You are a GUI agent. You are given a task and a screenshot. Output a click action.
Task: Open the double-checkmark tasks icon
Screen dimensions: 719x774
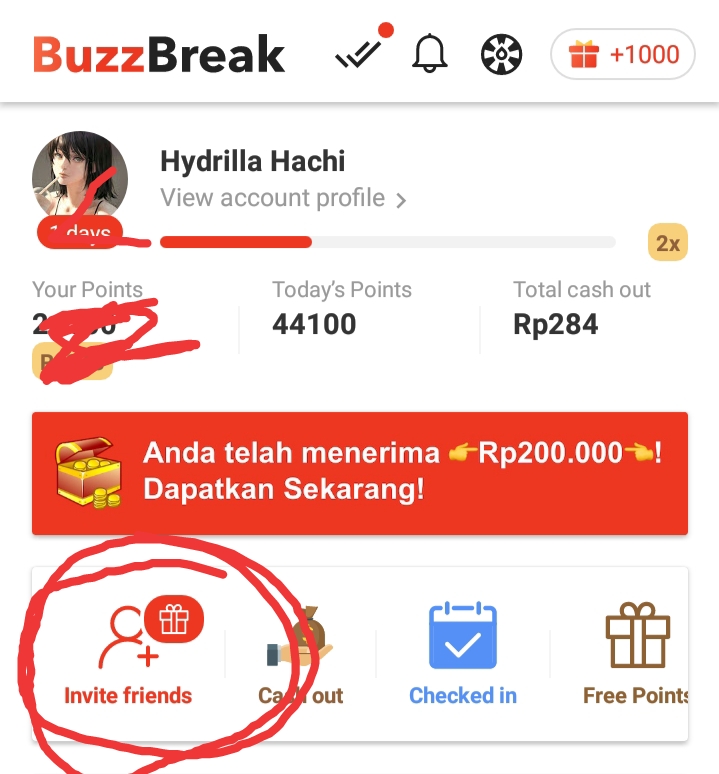[359, 54]
